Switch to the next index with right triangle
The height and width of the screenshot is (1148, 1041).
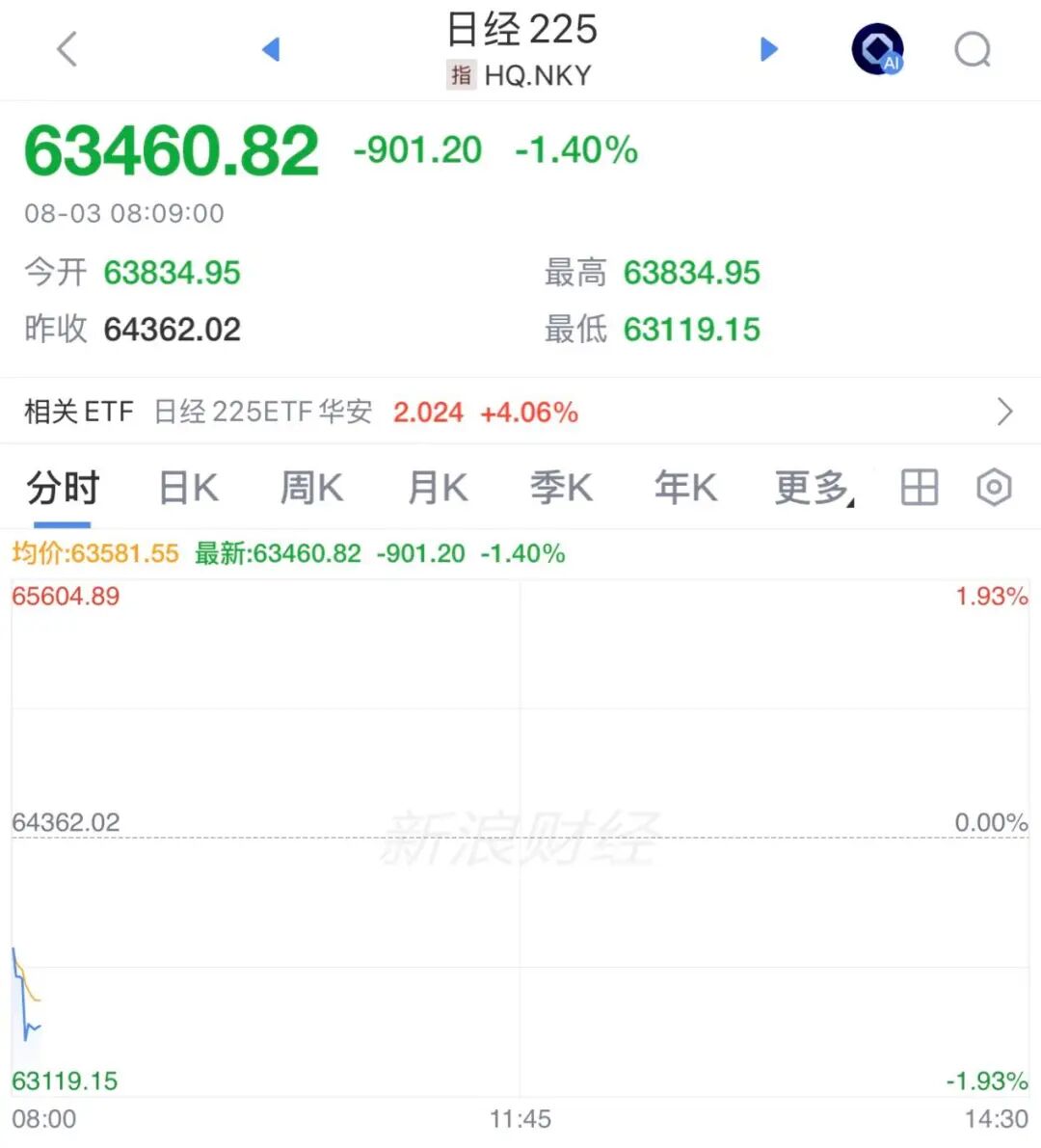768,49
